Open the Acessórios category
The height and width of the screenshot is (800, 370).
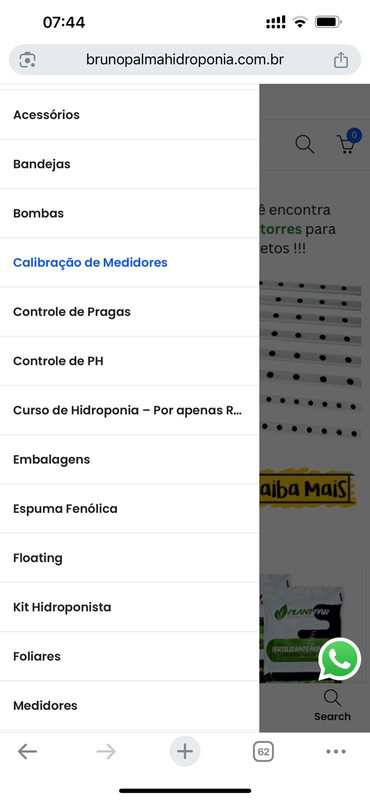click(129, 115)
